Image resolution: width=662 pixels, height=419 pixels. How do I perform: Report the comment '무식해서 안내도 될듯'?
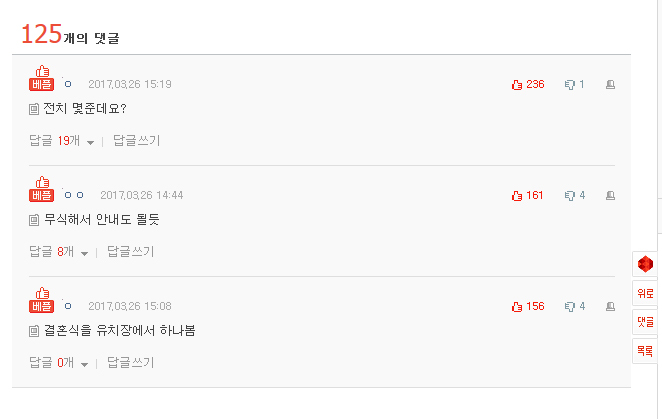coord(610,195)
